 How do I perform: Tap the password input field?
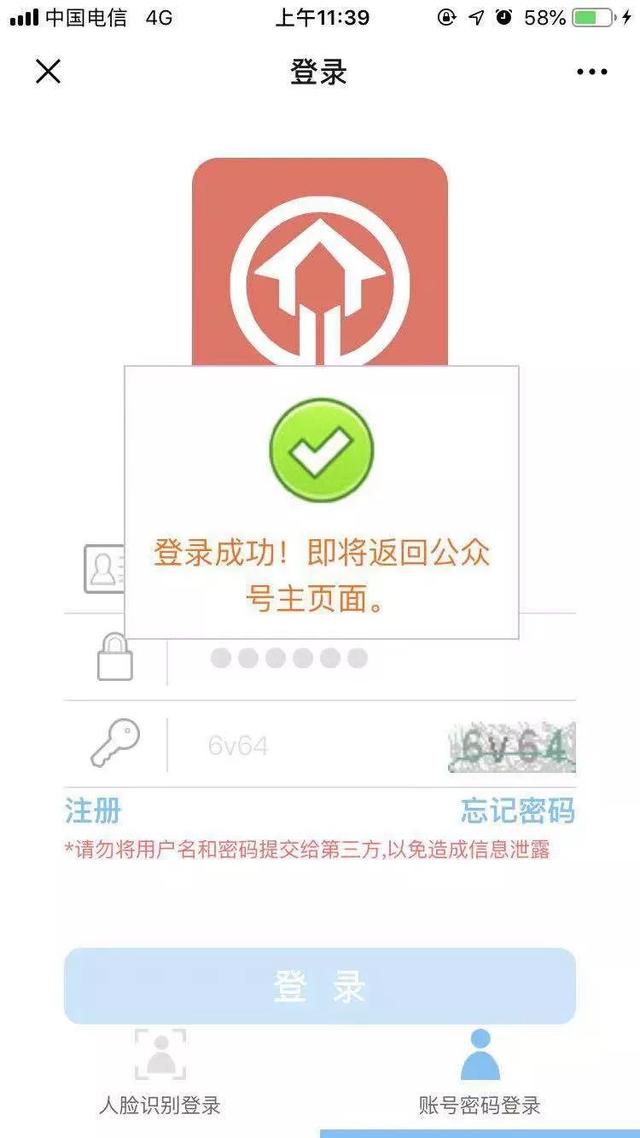(370, 658)
